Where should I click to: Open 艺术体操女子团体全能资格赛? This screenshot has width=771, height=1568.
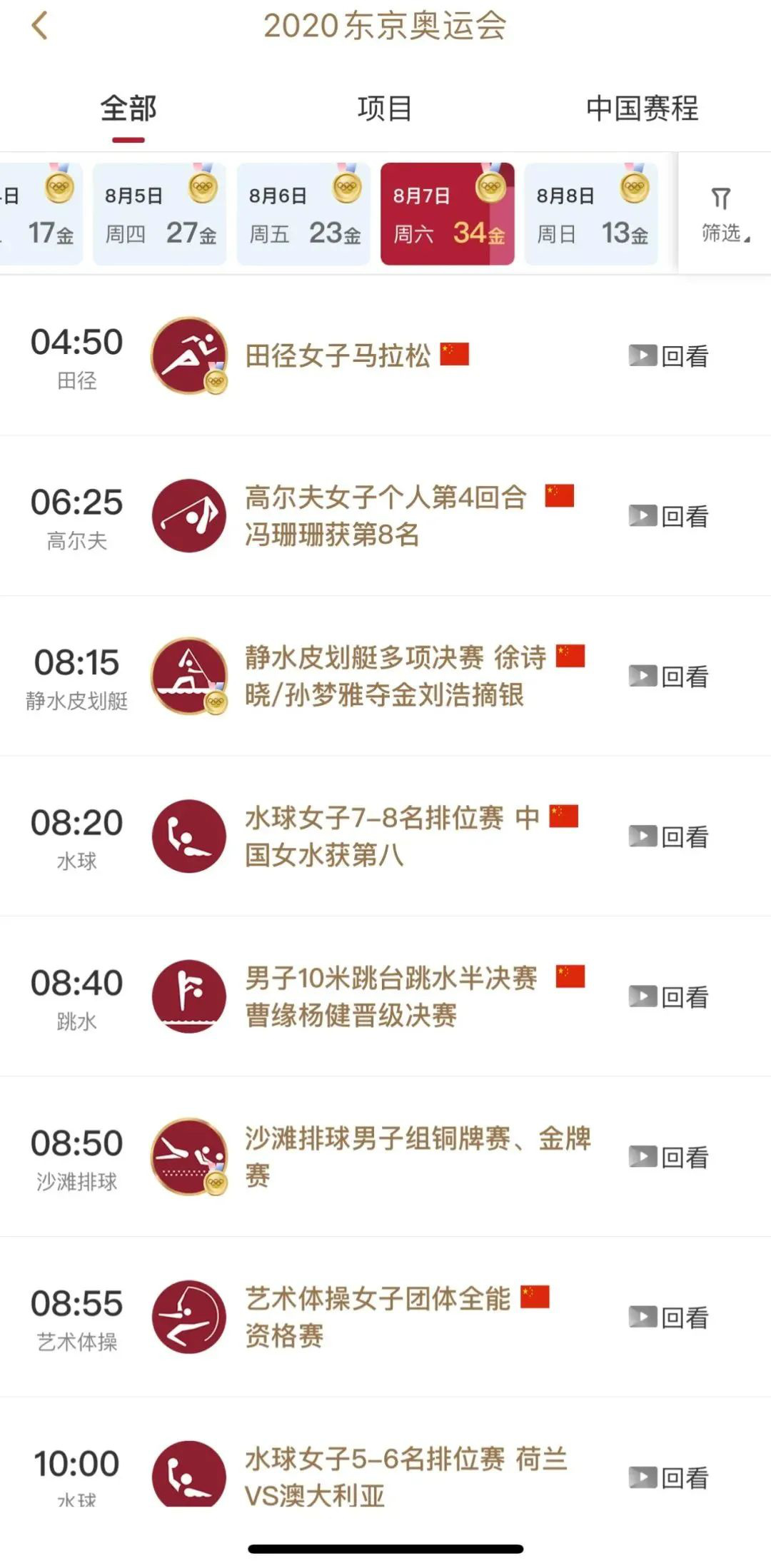click(385, 1317)
